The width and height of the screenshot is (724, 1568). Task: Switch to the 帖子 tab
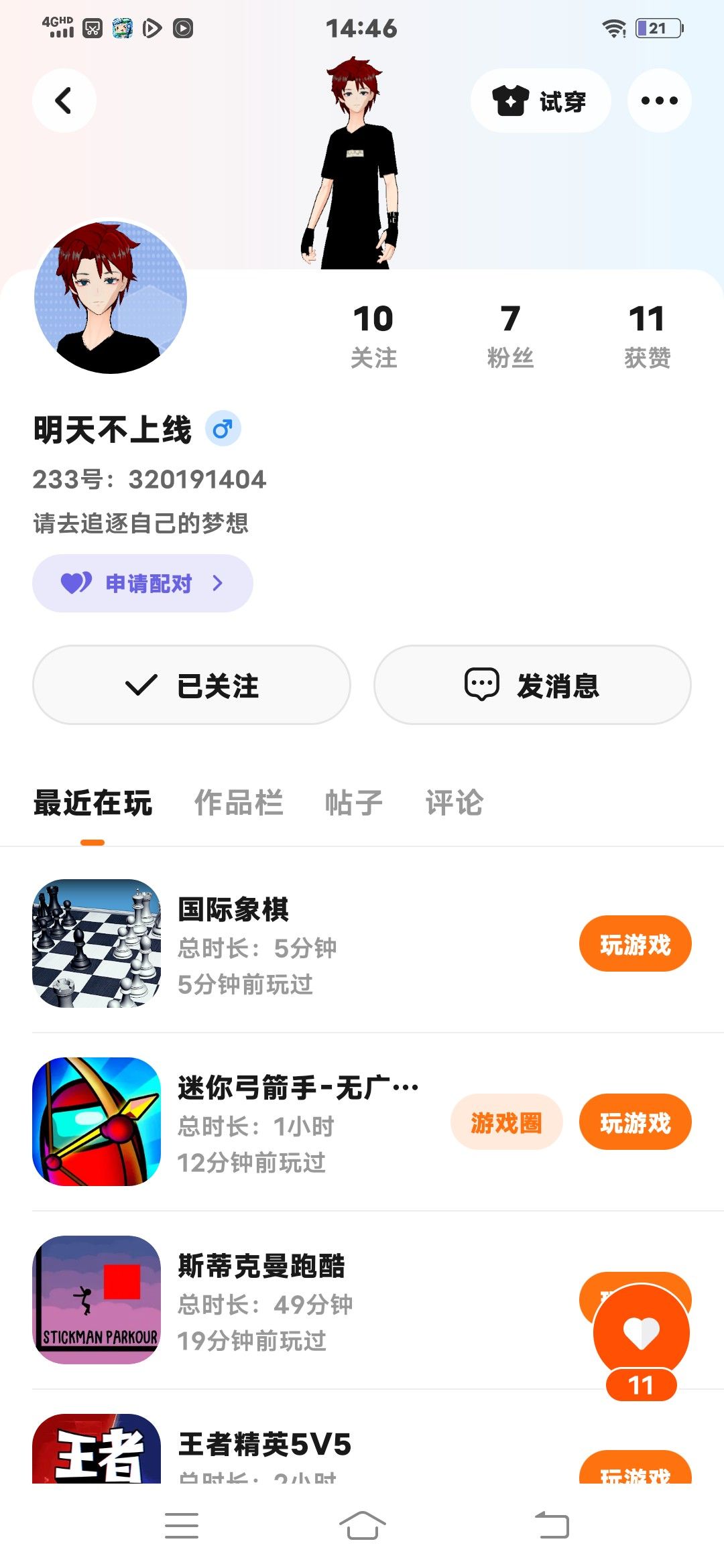[x=353, y=803]
